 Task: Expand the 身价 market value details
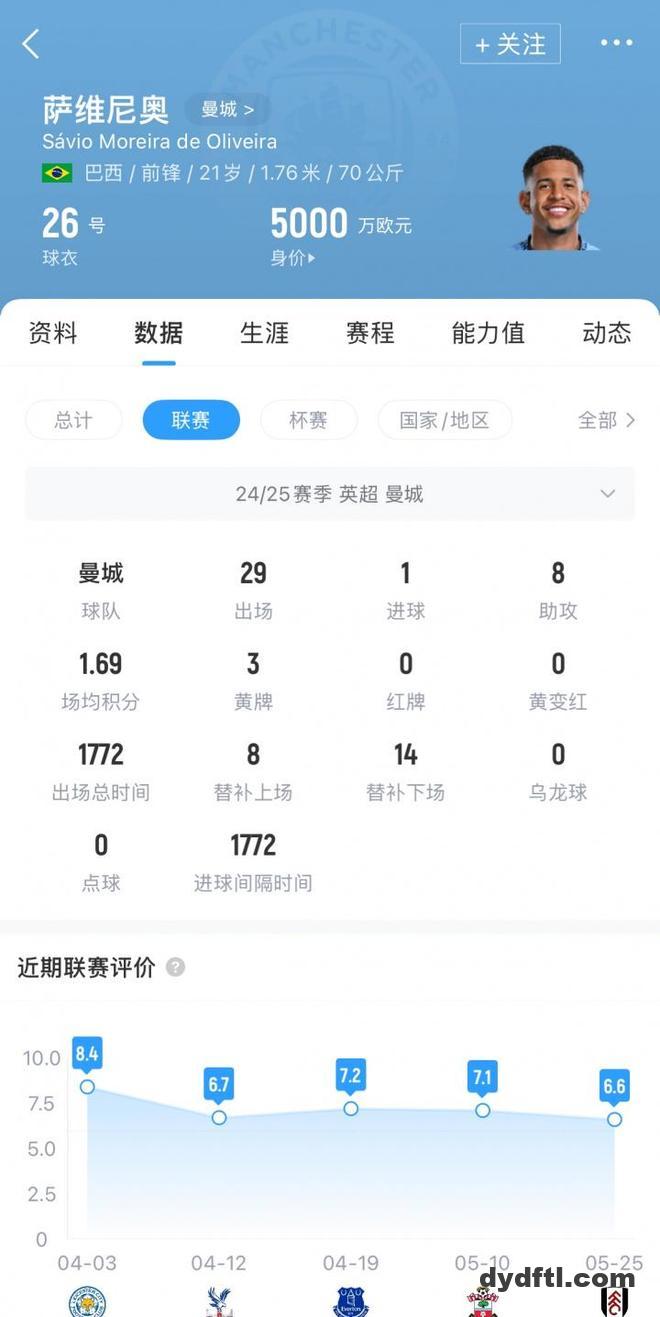click(292, 258)
